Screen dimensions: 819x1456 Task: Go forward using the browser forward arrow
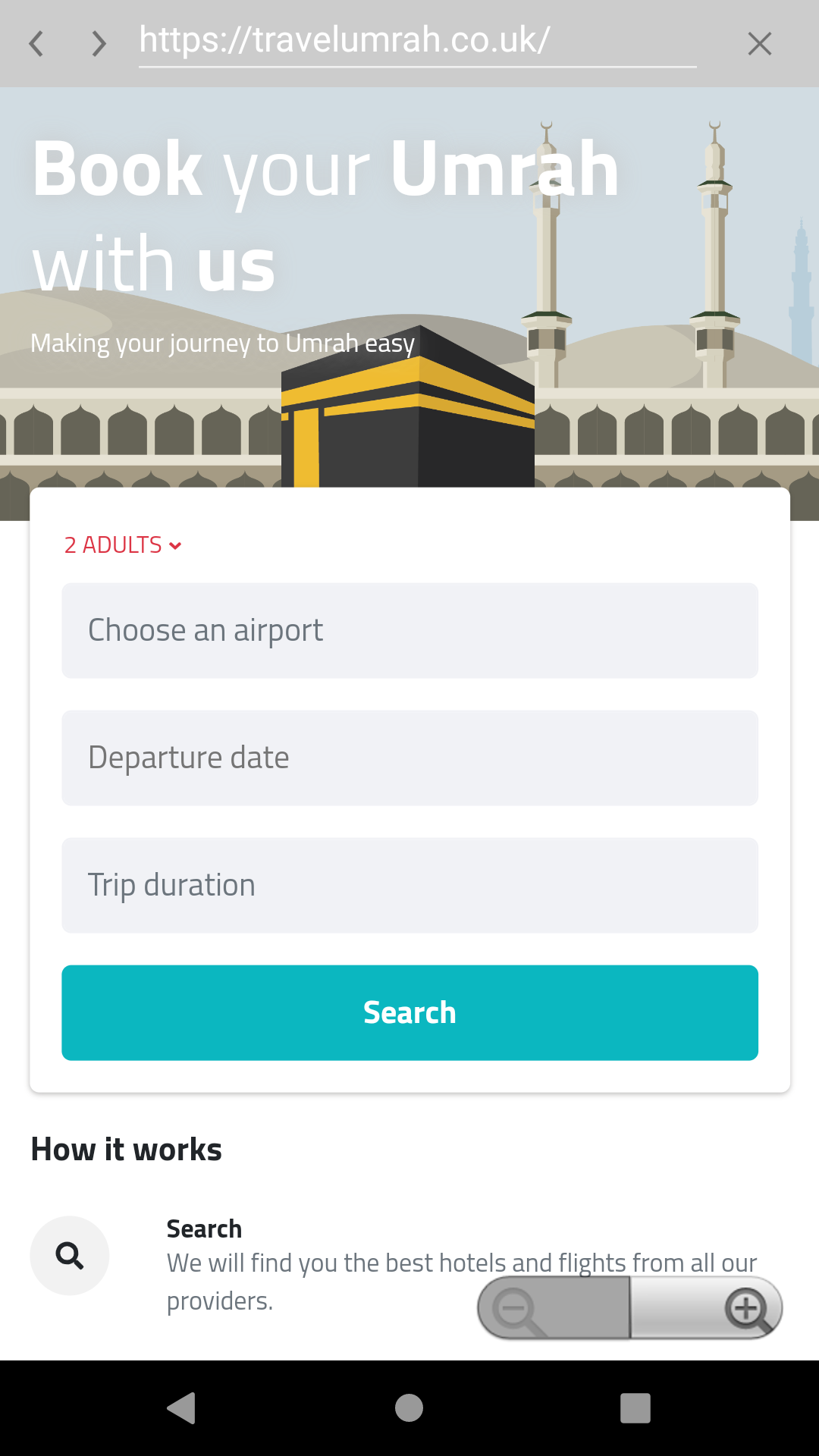(98, 43)
